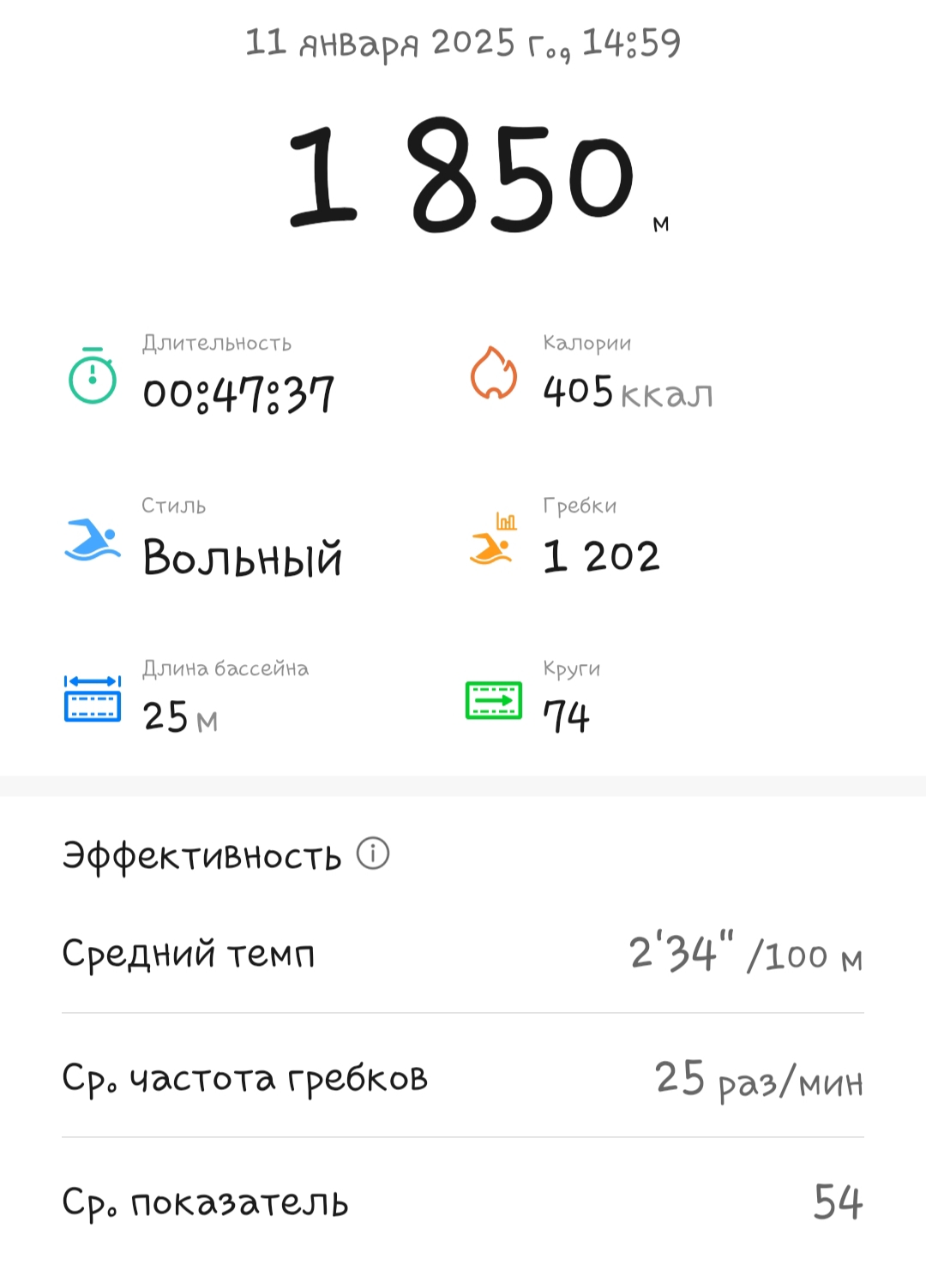
Task: Open the info icon beside Эффективность
Action: (x=373, y=854)
